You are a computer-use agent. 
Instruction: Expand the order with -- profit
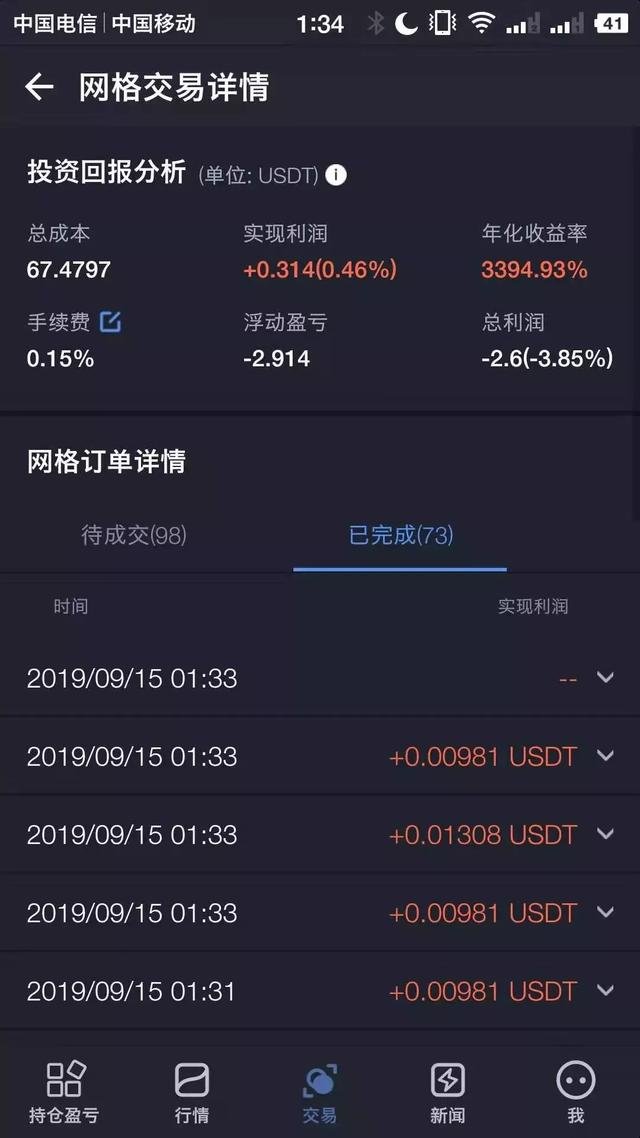click(x=605, y=677)
